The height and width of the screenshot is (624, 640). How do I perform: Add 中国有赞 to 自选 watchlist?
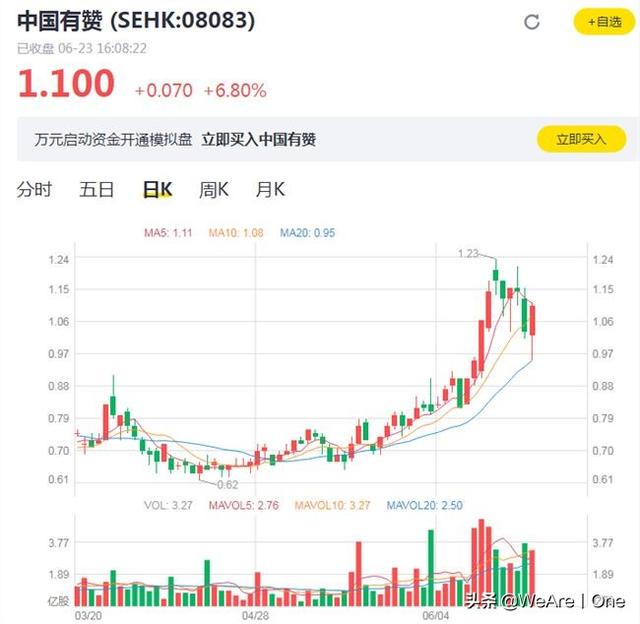[x=604, y=21]
